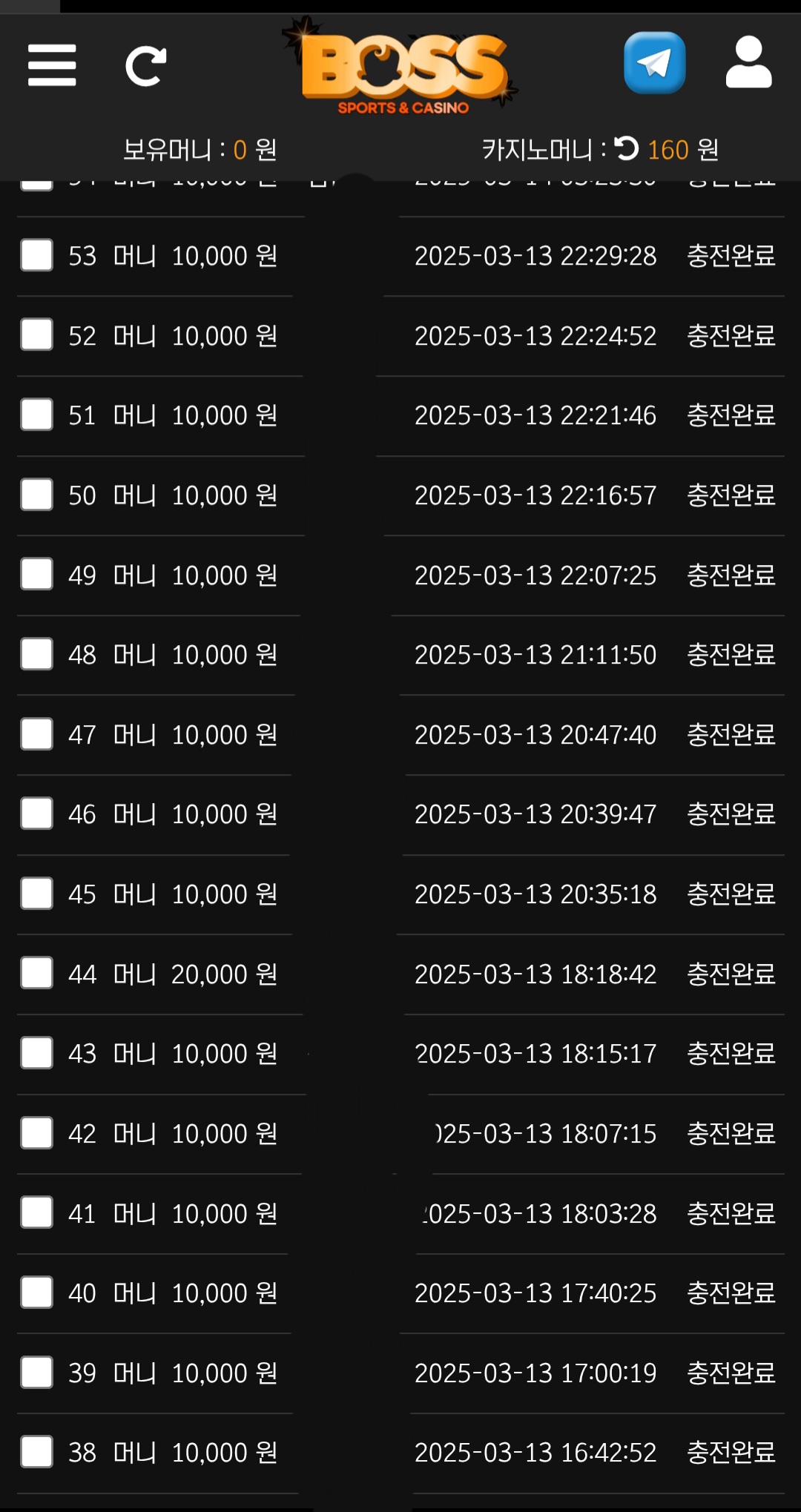Select the checkbox for entry 52
Screen dimensions: 801x1512
(36, 335)
